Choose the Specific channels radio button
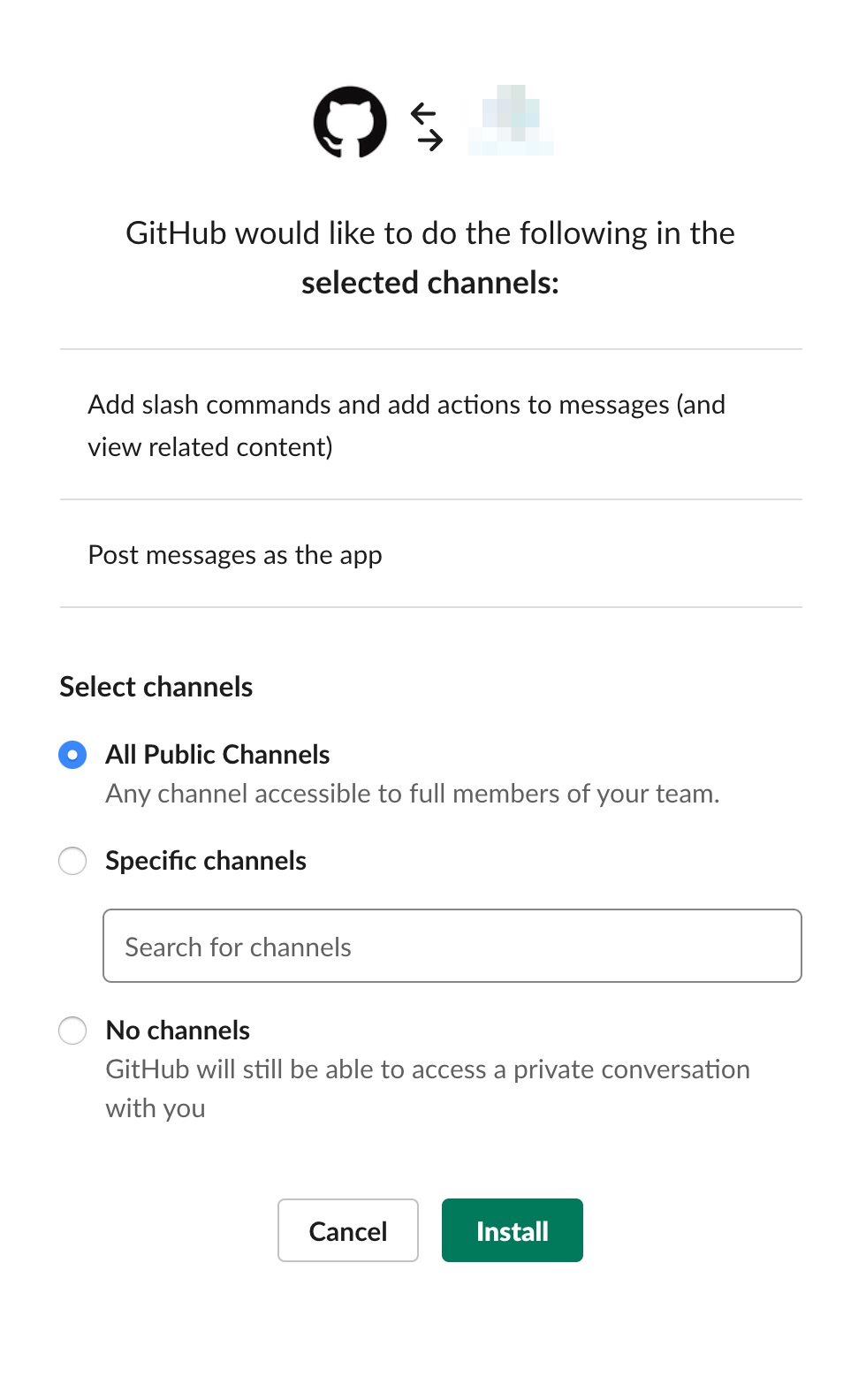 72,861
